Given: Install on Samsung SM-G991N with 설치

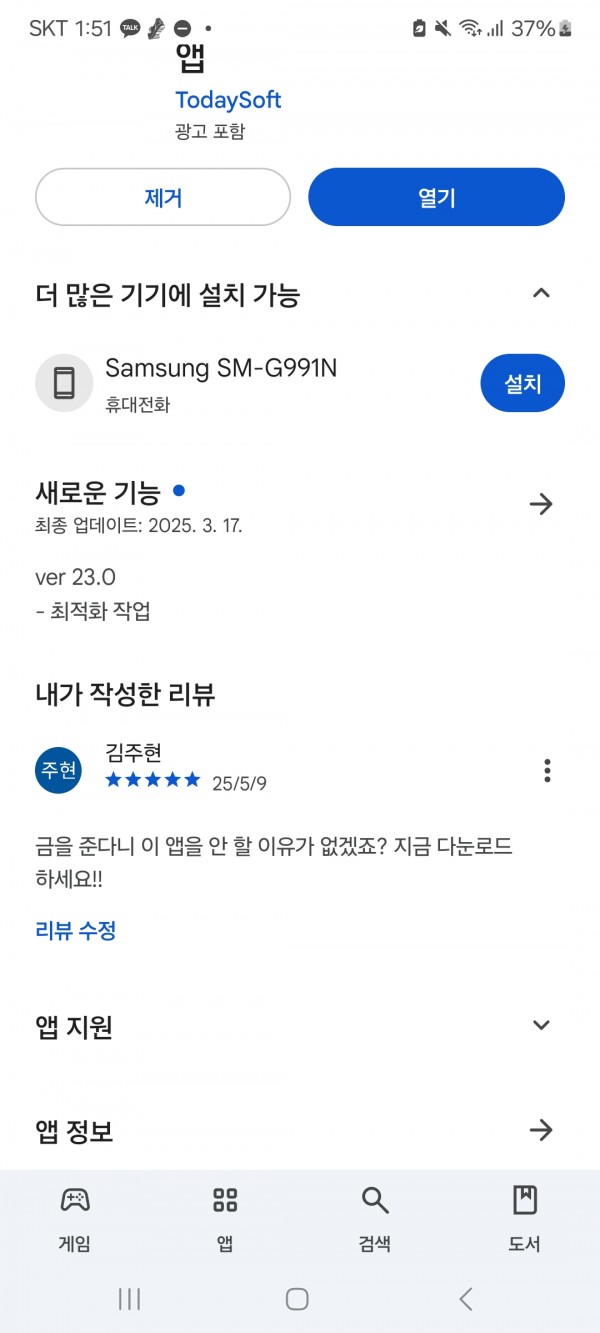Looking at the screenshot, I should [522, 383].
